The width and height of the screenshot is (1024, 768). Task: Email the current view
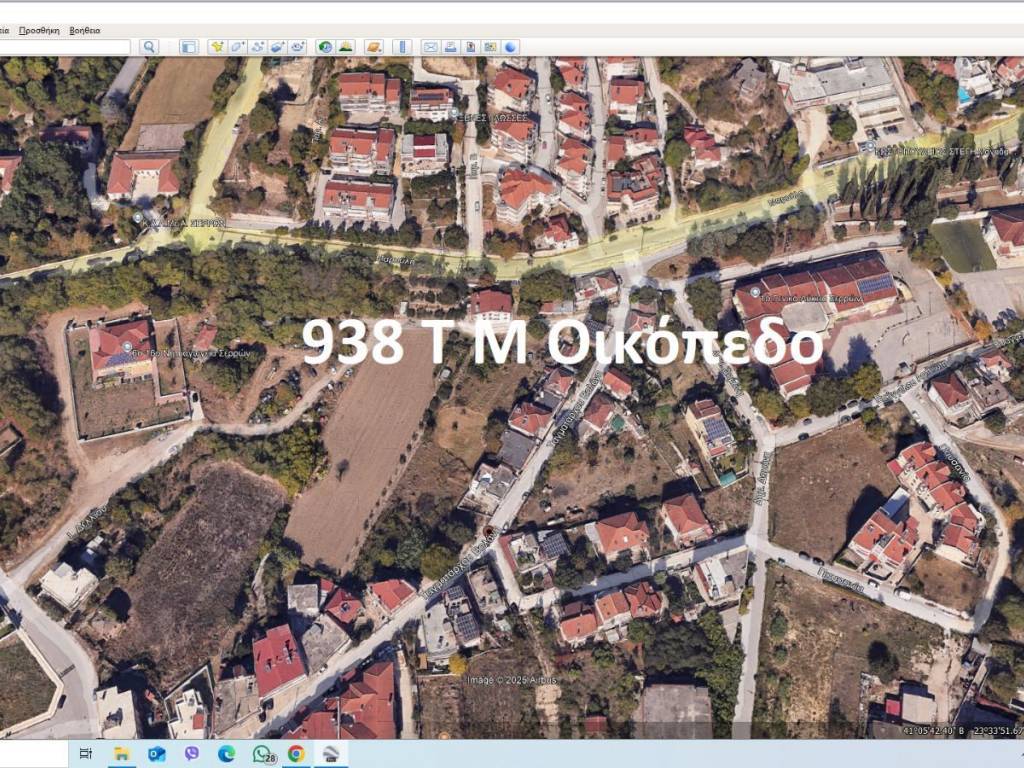[430, 47]
